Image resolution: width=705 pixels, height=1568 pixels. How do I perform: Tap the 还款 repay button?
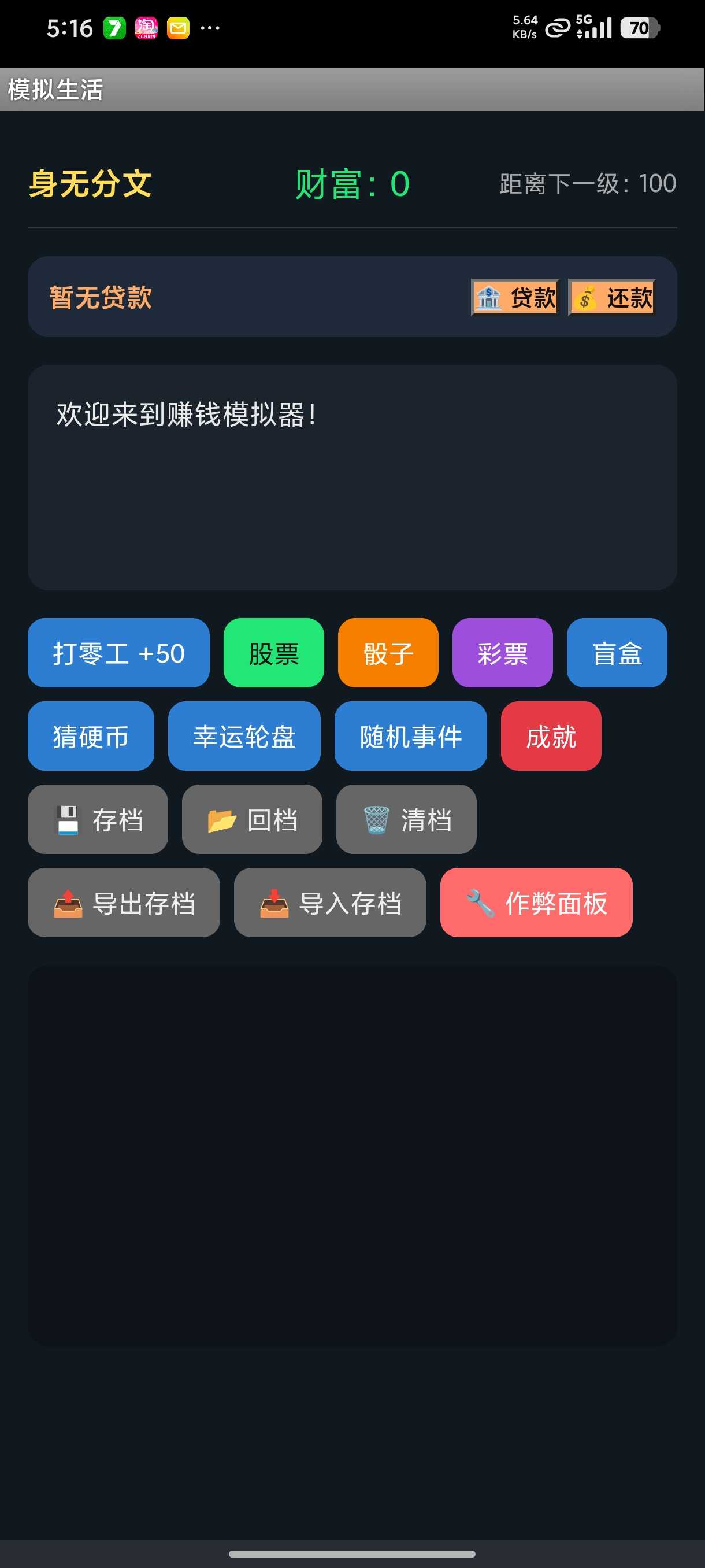pyautogui.click(x=611, y=298)
